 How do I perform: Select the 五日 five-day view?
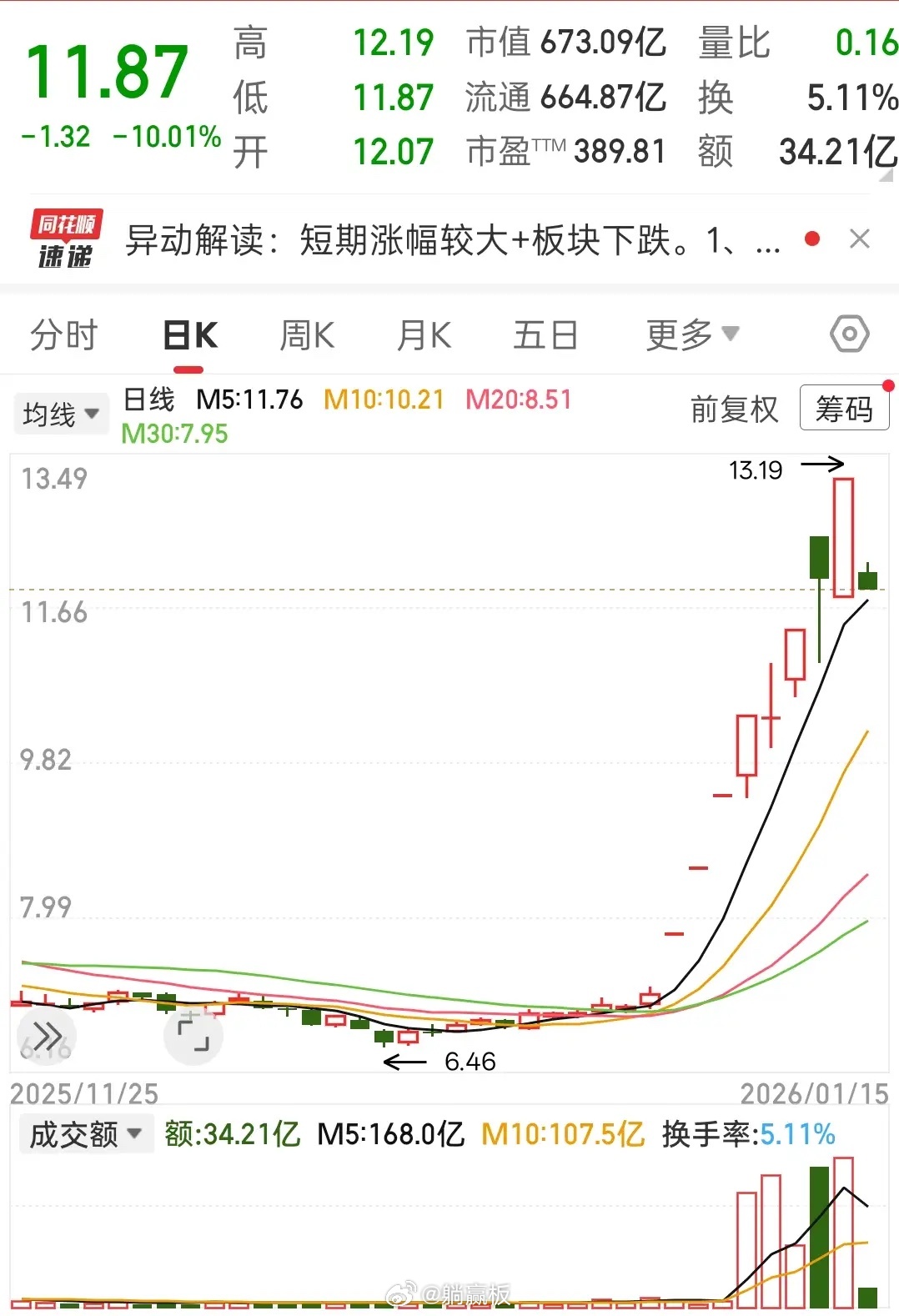545,334
